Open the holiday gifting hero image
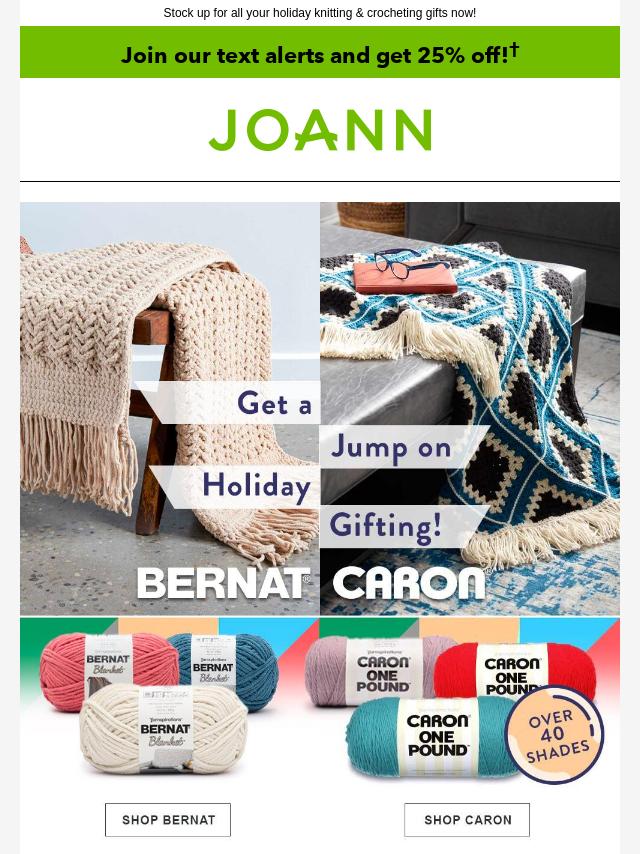This screenshot has width=640, height=854. [x=320, y=408]
